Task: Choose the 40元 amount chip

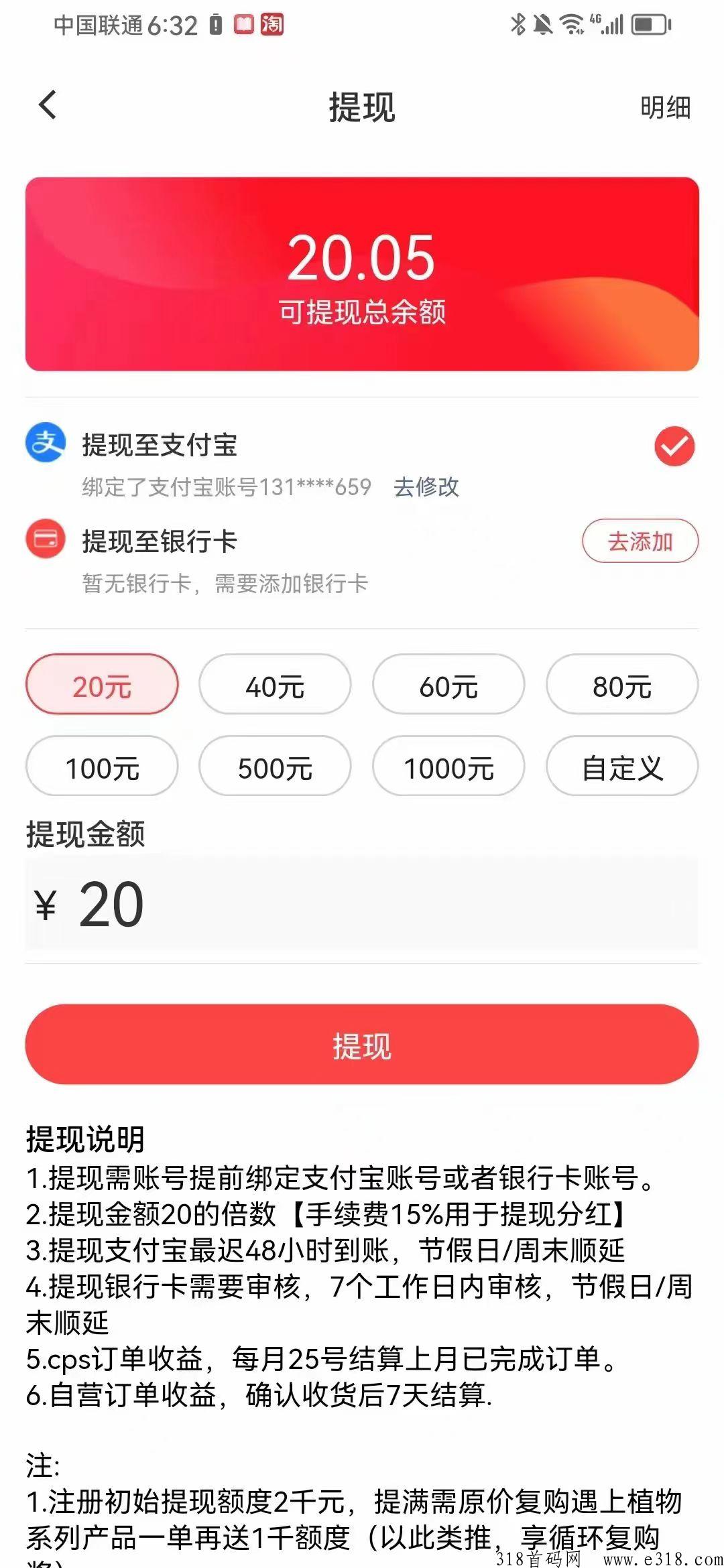Action: 275,685
